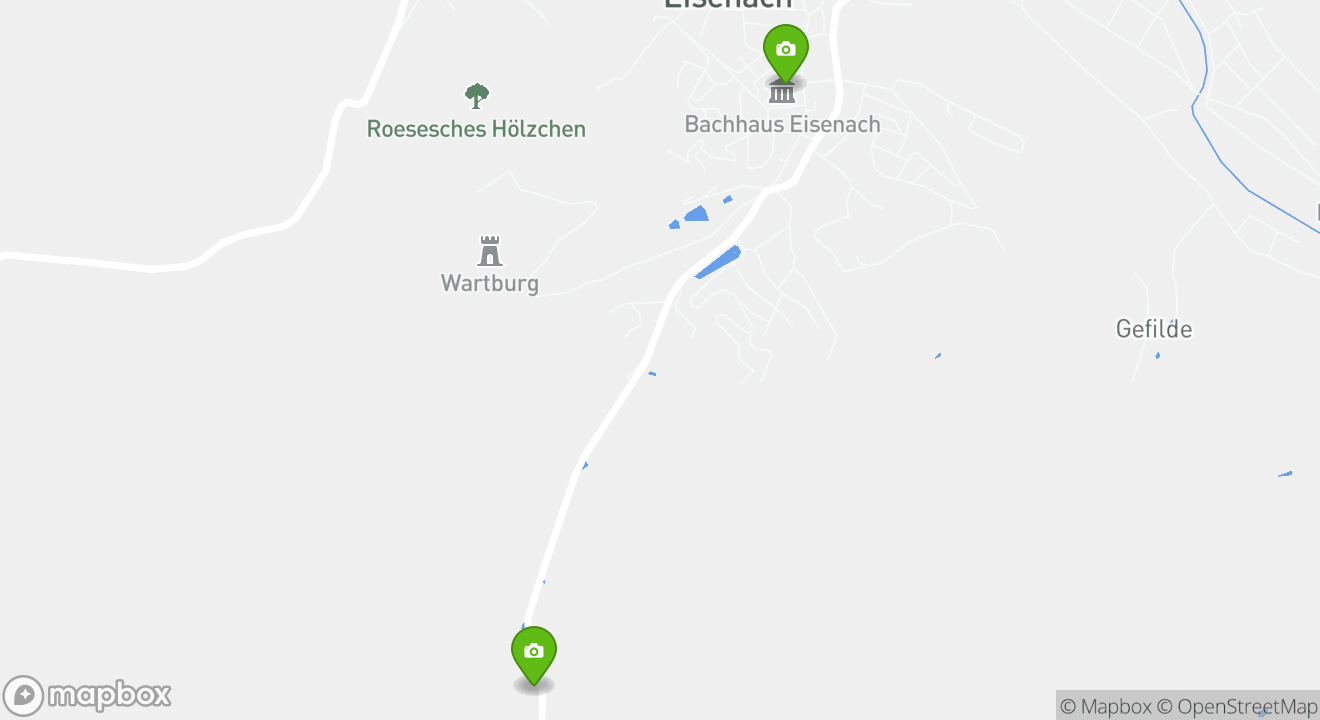Open the © OpenStreetMap attribution link

coord(1237,707)
